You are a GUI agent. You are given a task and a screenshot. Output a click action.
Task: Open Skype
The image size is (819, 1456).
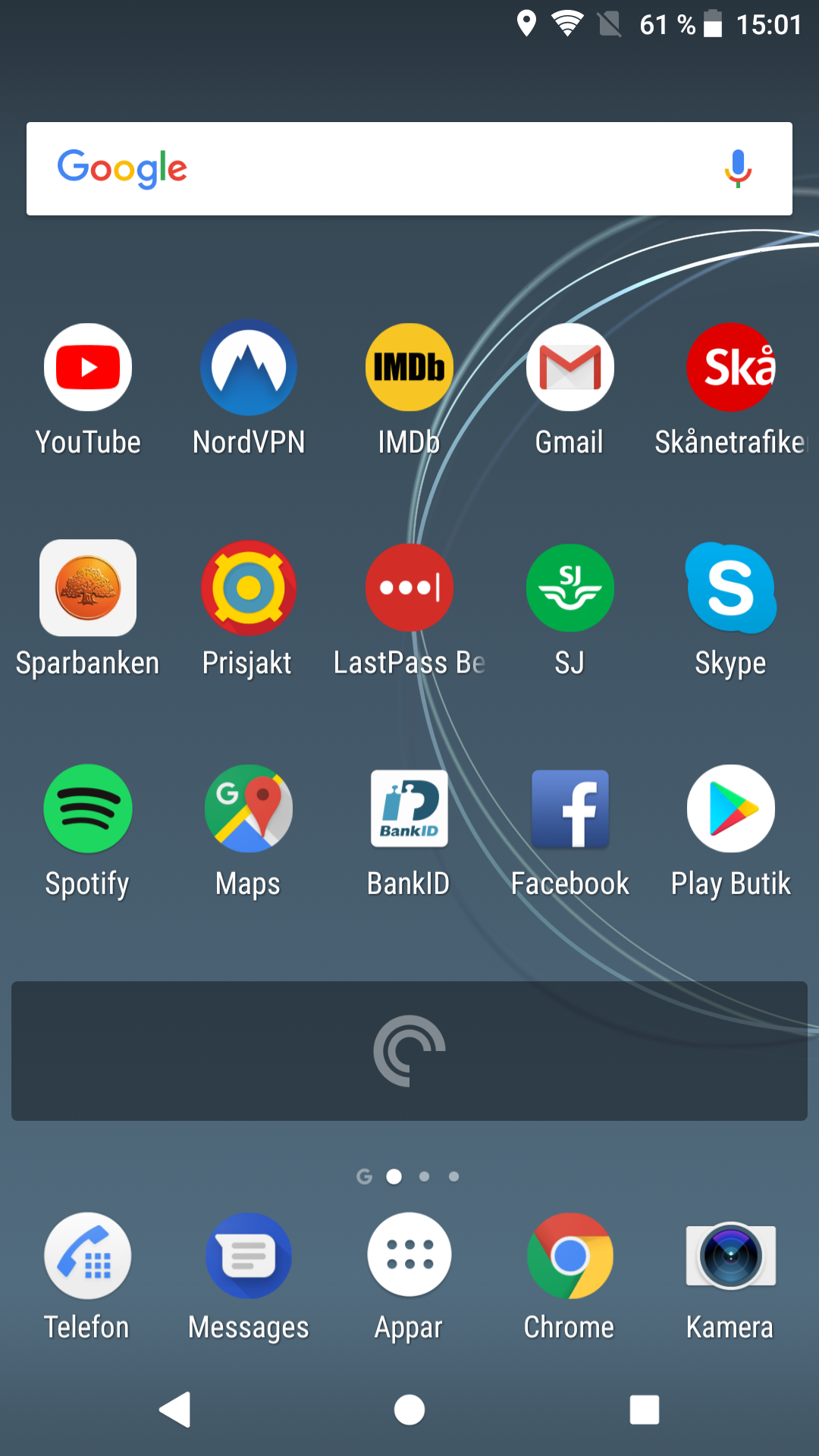[731, 588]
